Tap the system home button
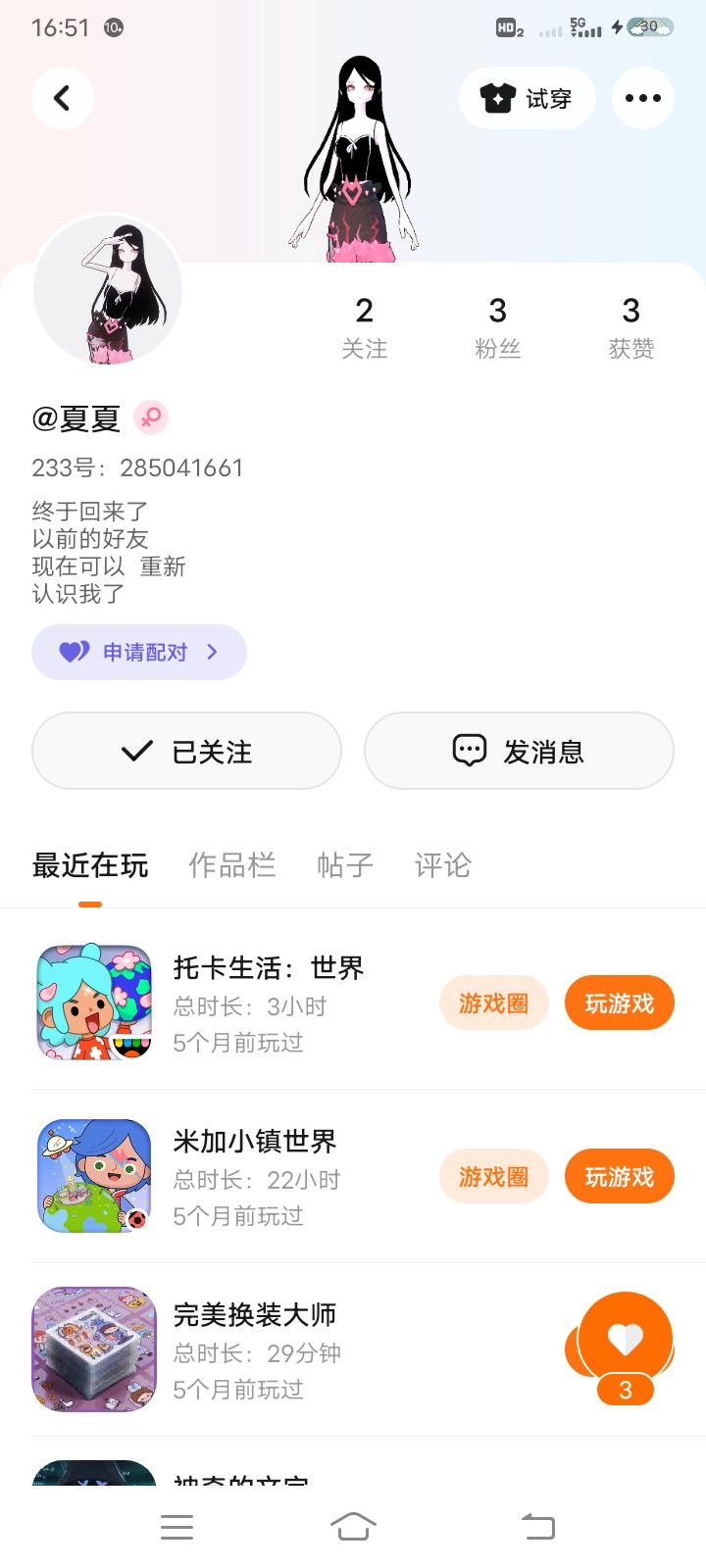Image resolution: width=706 pixels, height=1568 pixels. click(353, 1526)
